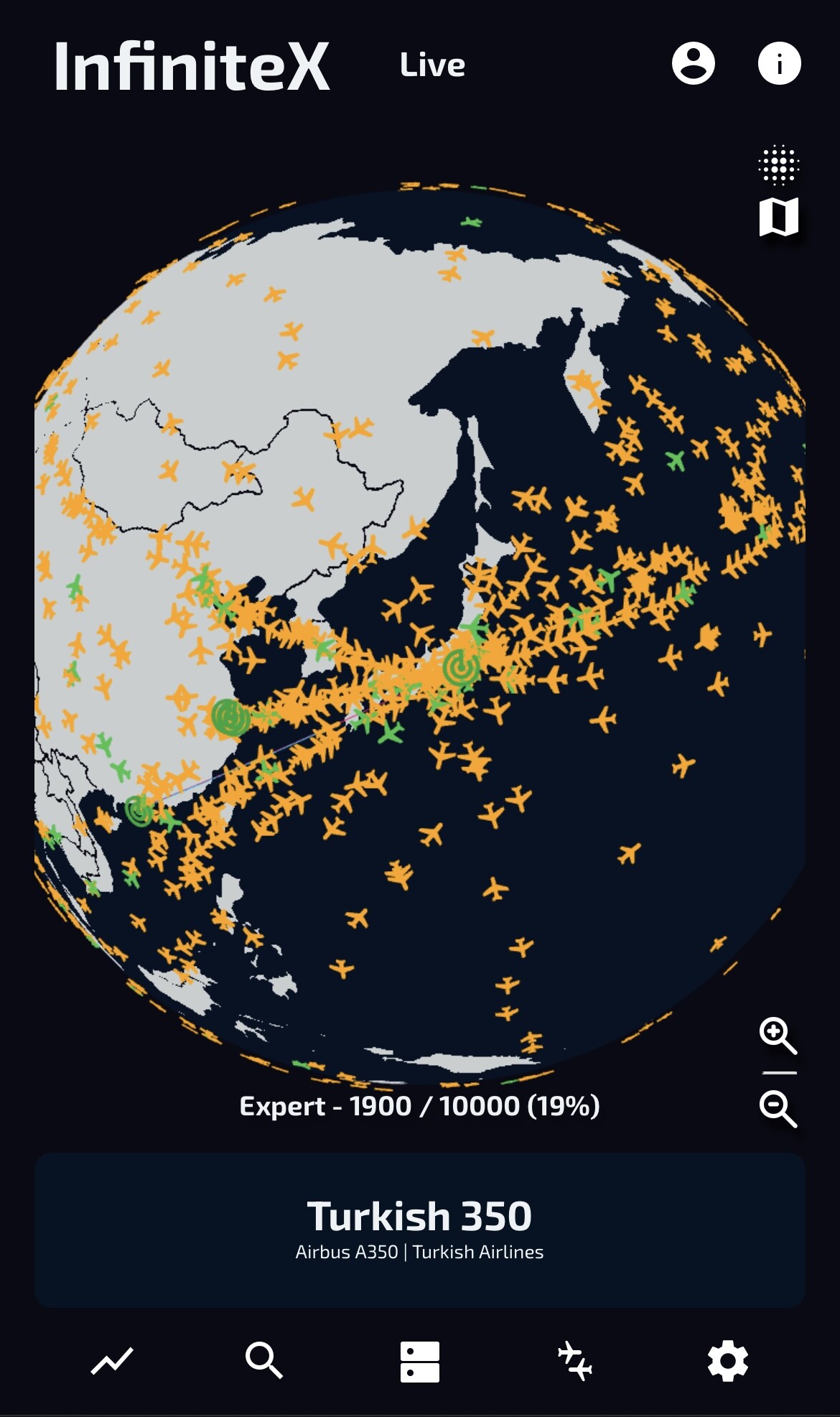Open the servers list tab

pos(419,1362)
